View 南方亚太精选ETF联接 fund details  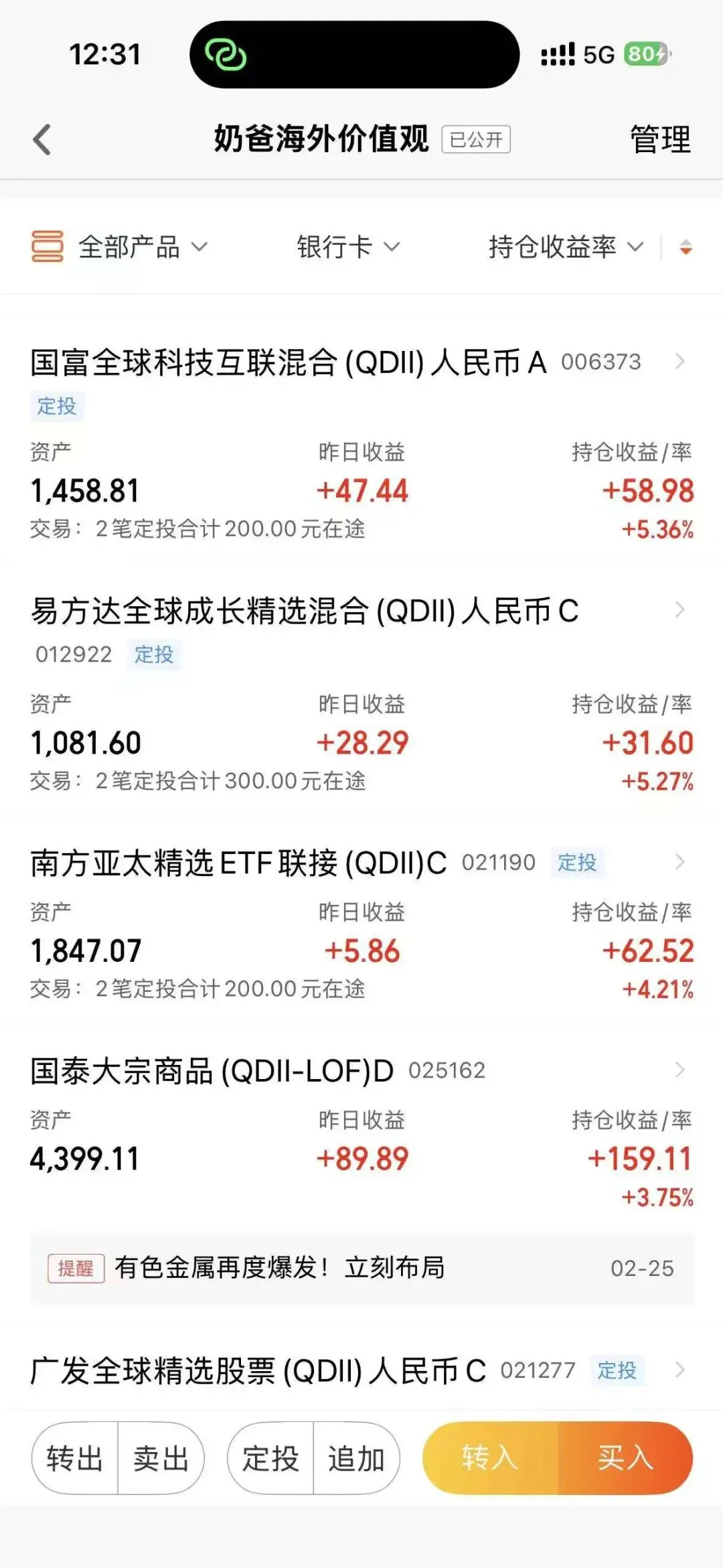[239, 863]
